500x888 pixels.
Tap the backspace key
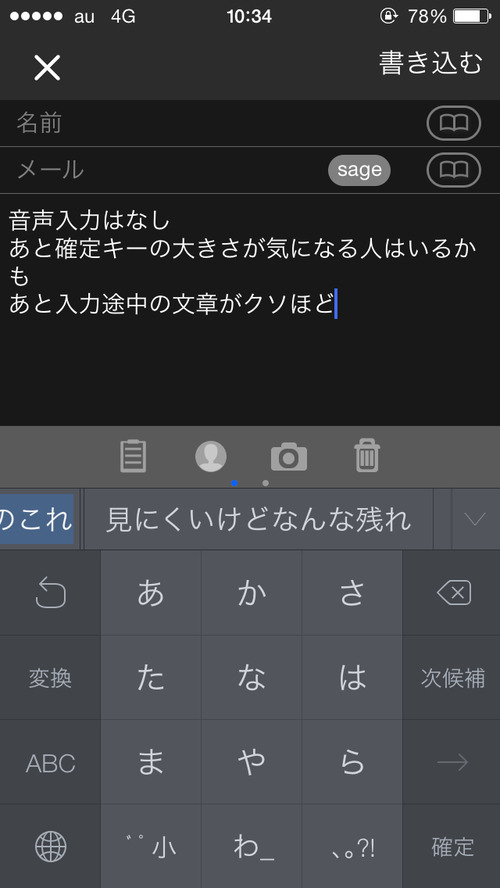(452, 594)
